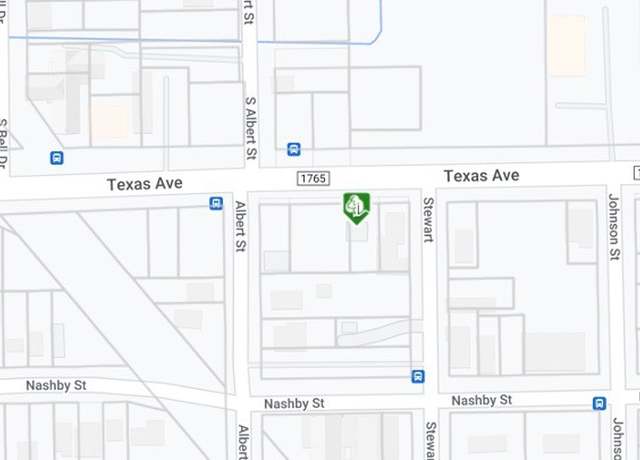Image resolution: width=640 pixels, height=460 pixels.
Task: Open bus stop on Nashby St near Johnson St
Action: pyautogui.click(x=599, y=403)
